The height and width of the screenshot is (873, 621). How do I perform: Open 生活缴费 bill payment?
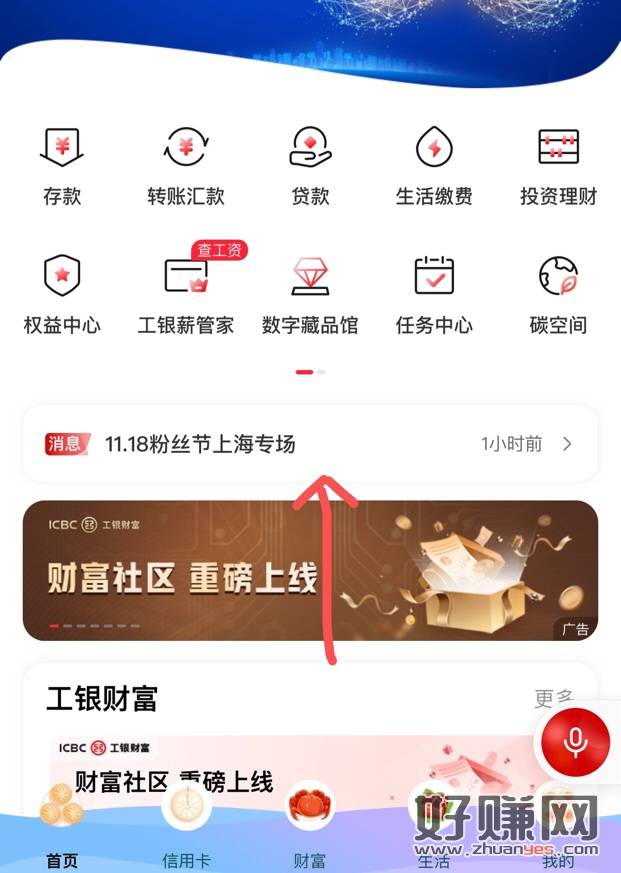pyautogui.click(x=434, y=166)
